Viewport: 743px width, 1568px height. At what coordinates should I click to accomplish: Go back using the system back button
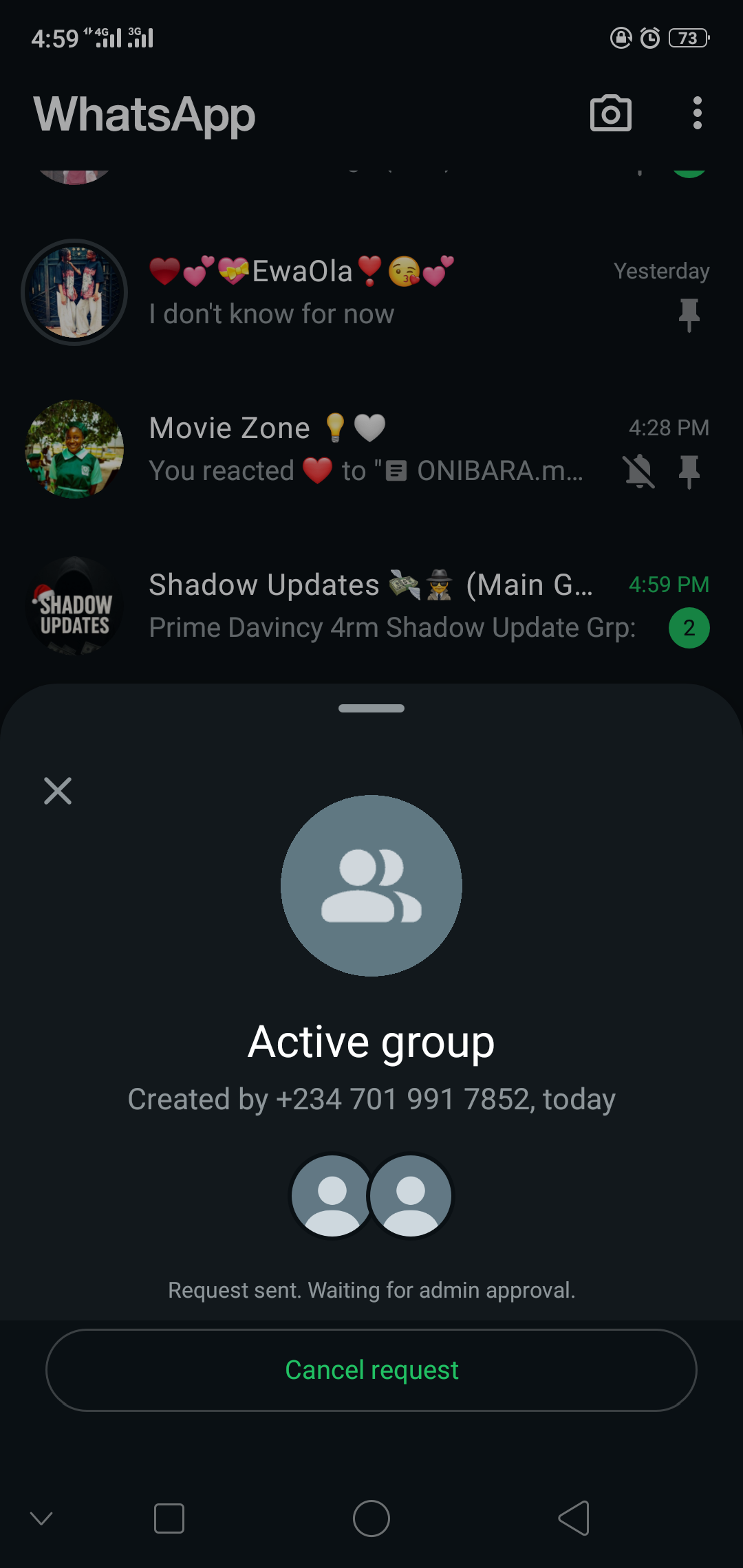point(574,1518)
